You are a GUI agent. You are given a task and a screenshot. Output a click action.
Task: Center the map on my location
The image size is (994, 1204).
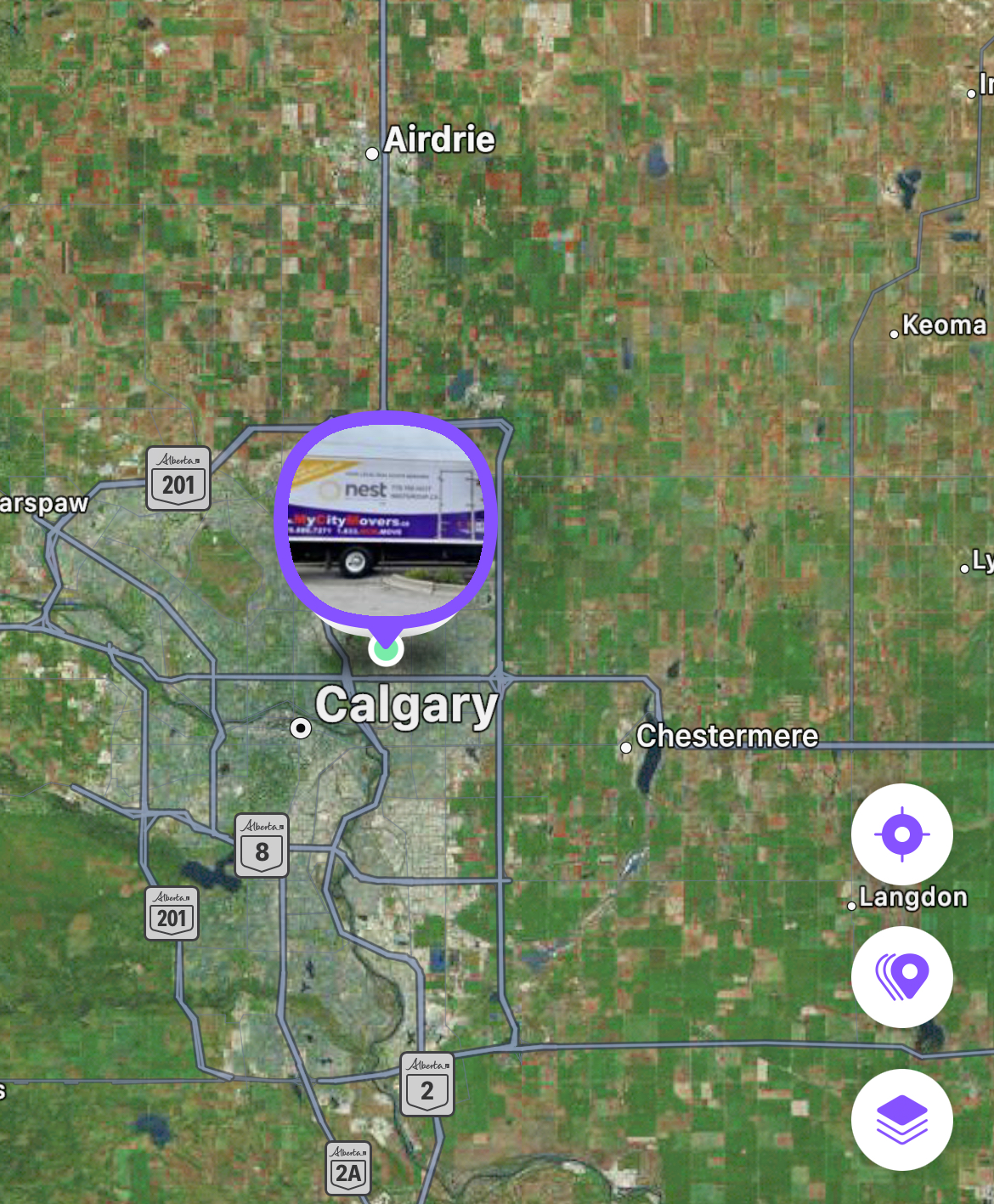tap(901, 834)
